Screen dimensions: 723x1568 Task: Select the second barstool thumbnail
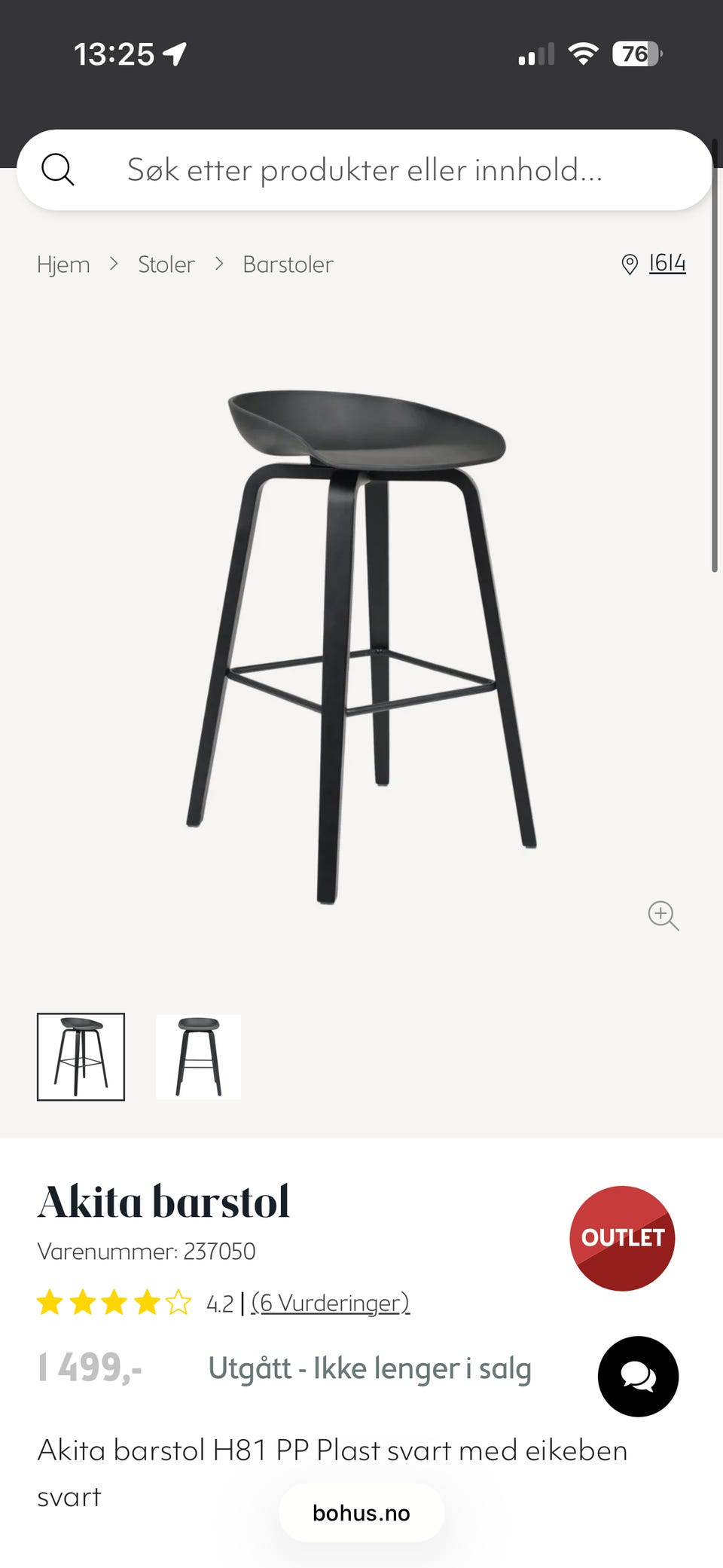tap(199, 1056)
